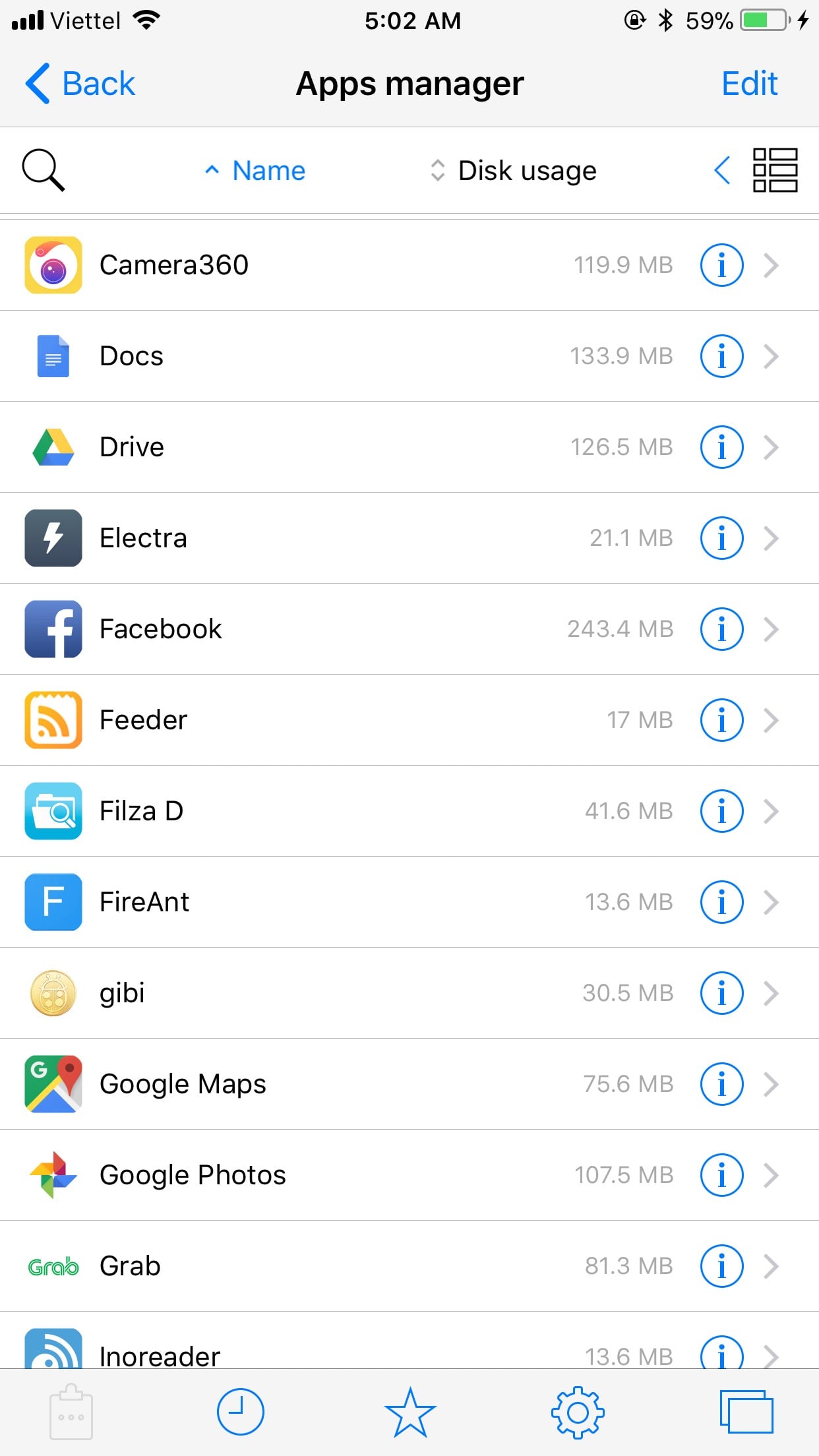This screenshot has height=1456, width=819.
Task: Select the Disk usage sort header
Action: click(x=526, y=170)
